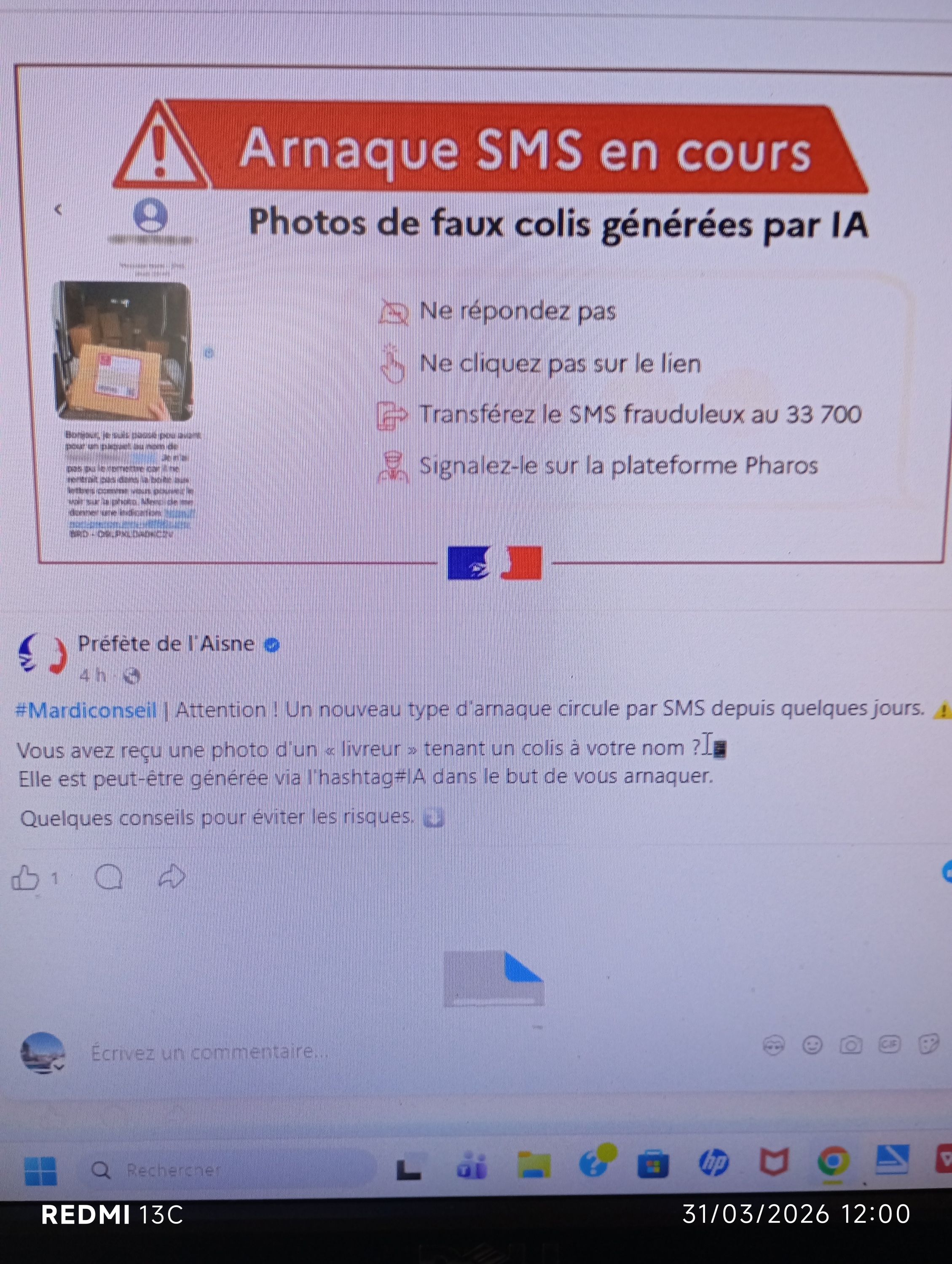Share the SMS scam warning post
The image size is (952, 1264).
[172, 876]
